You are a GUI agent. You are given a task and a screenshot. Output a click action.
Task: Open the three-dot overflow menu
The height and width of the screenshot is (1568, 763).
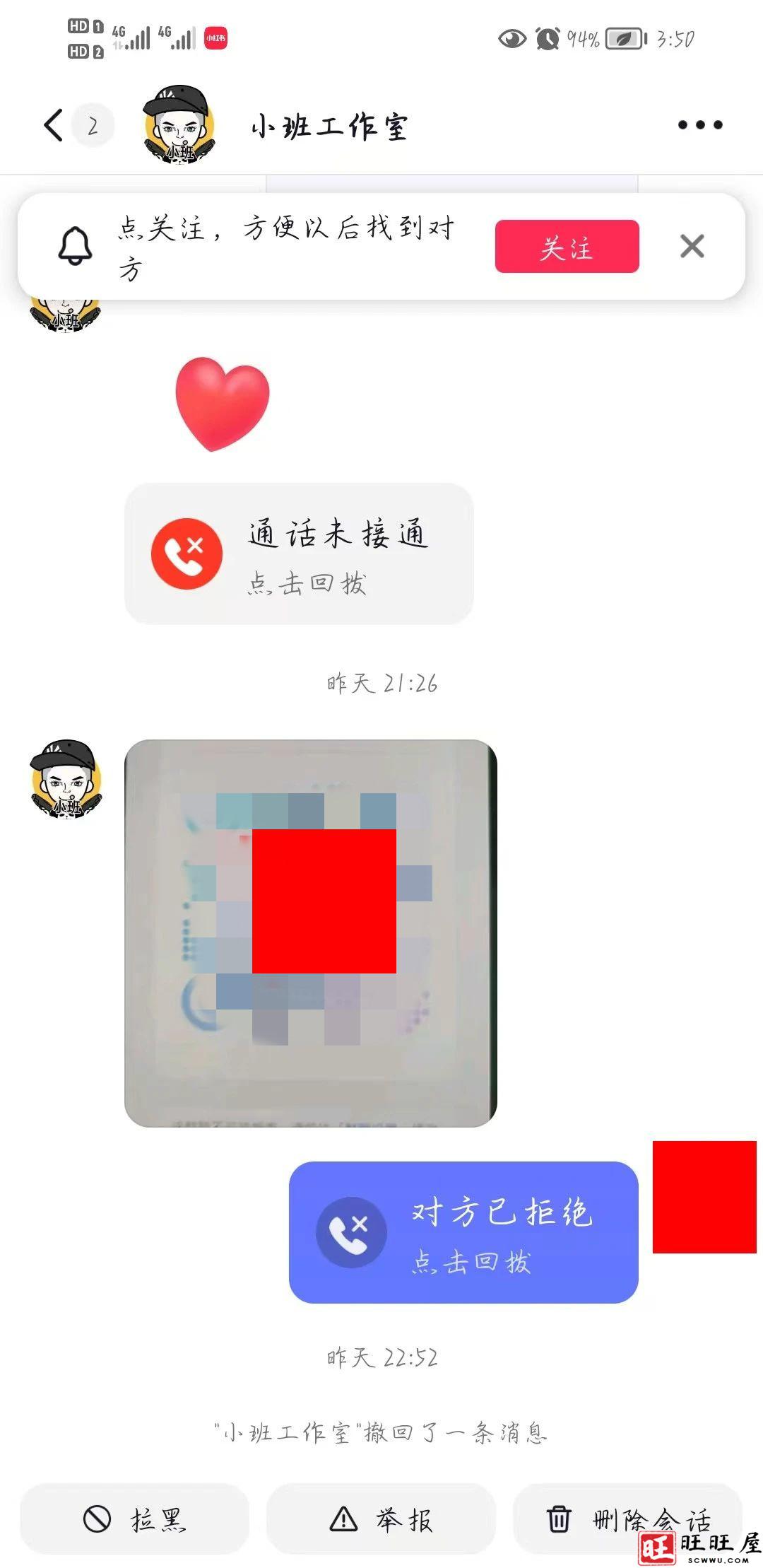[x=699, y=125]
